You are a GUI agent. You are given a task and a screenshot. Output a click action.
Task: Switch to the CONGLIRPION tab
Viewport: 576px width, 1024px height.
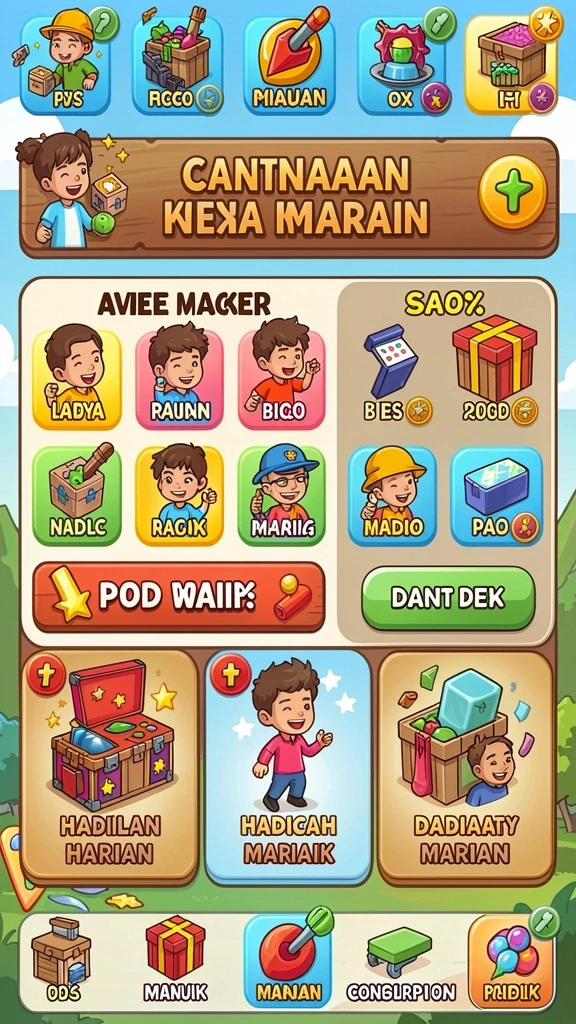(x=401, y=959)
